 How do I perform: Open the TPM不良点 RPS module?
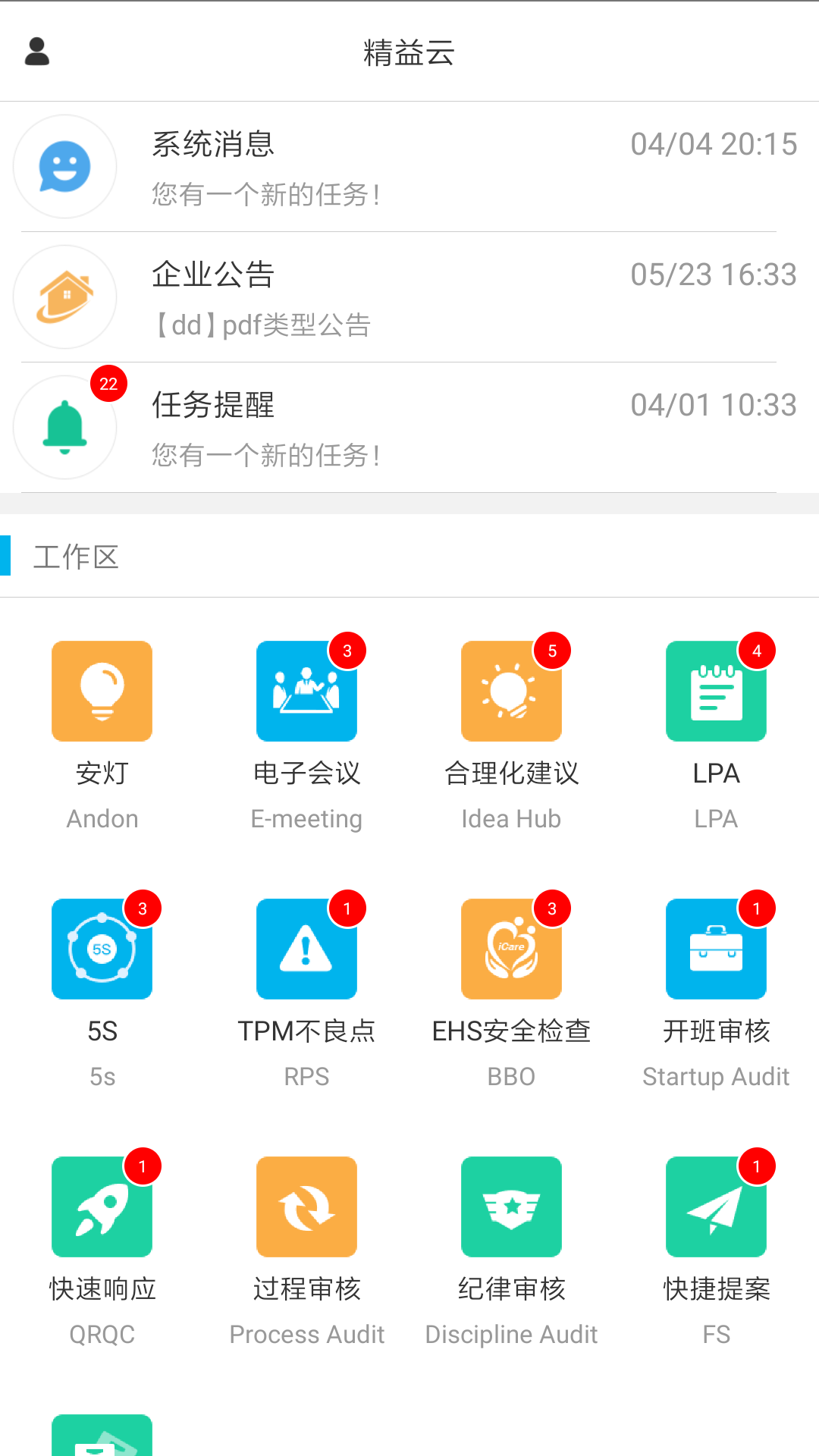coord(307,949)
